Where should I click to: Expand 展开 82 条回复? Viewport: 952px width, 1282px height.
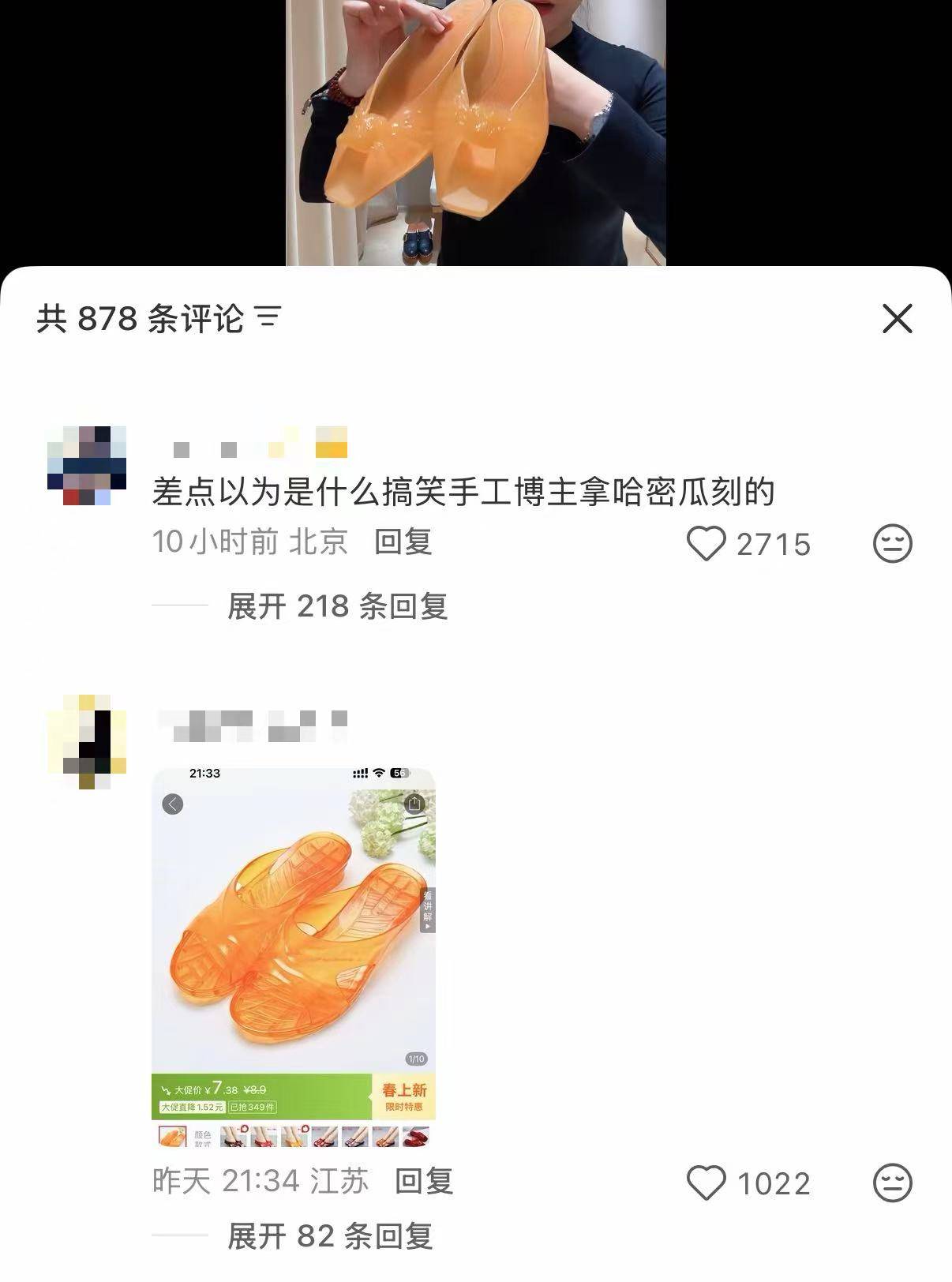[329, 1236]
